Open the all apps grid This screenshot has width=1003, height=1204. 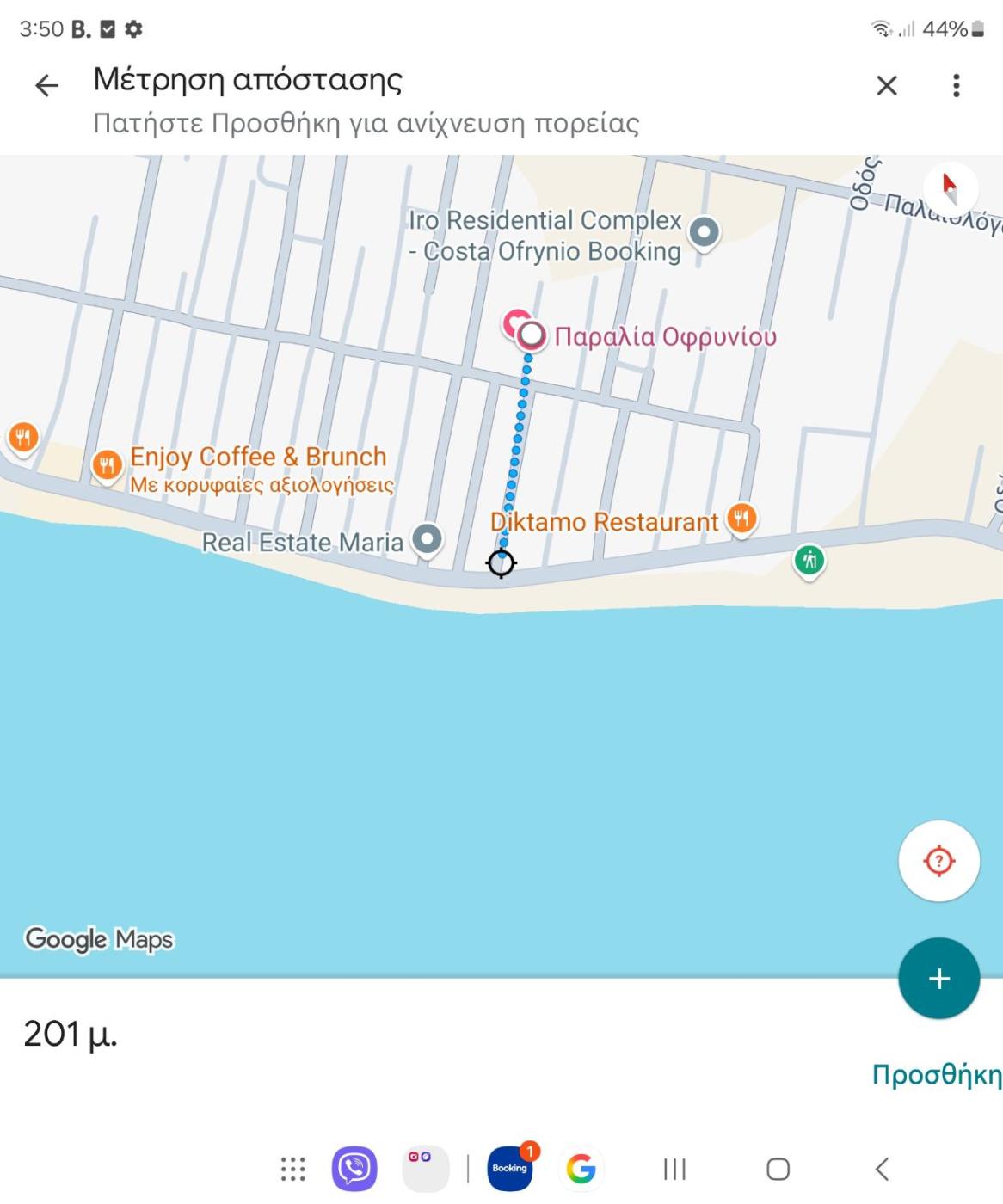pos(293,1169)
